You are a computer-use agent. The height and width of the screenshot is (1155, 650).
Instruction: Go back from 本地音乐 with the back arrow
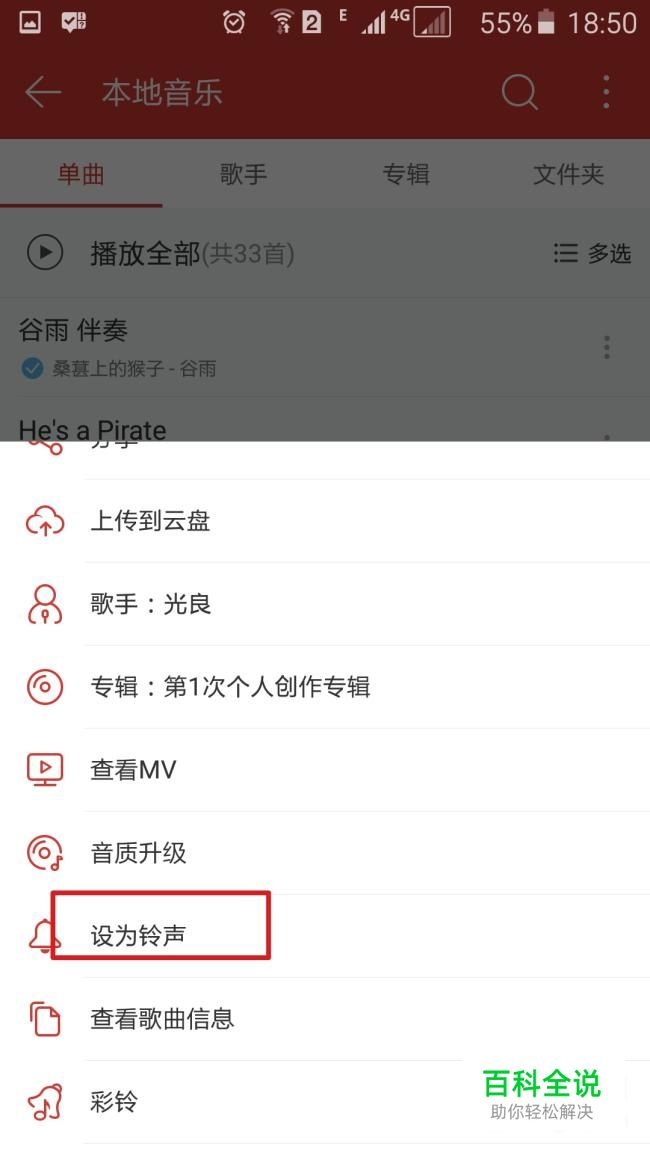[43, 93]
